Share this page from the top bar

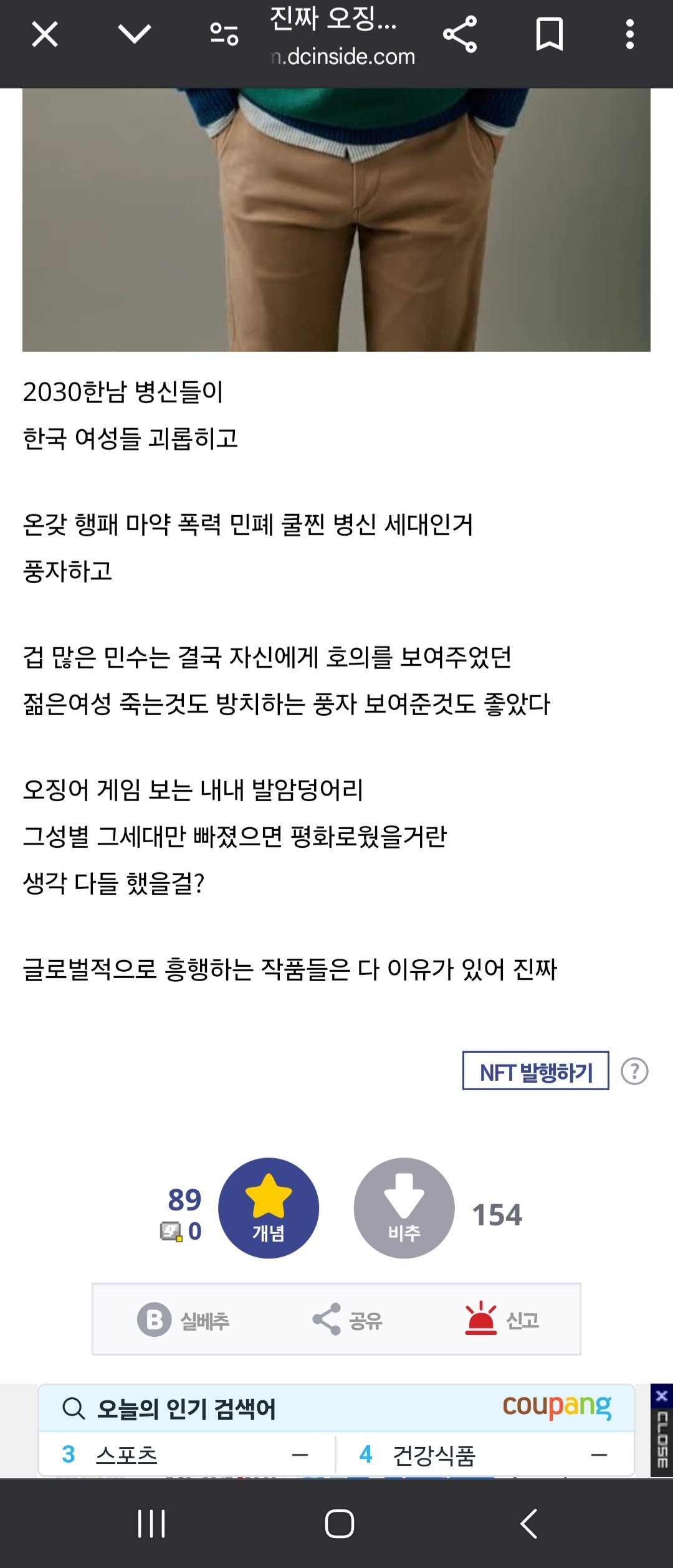point(460,35)
